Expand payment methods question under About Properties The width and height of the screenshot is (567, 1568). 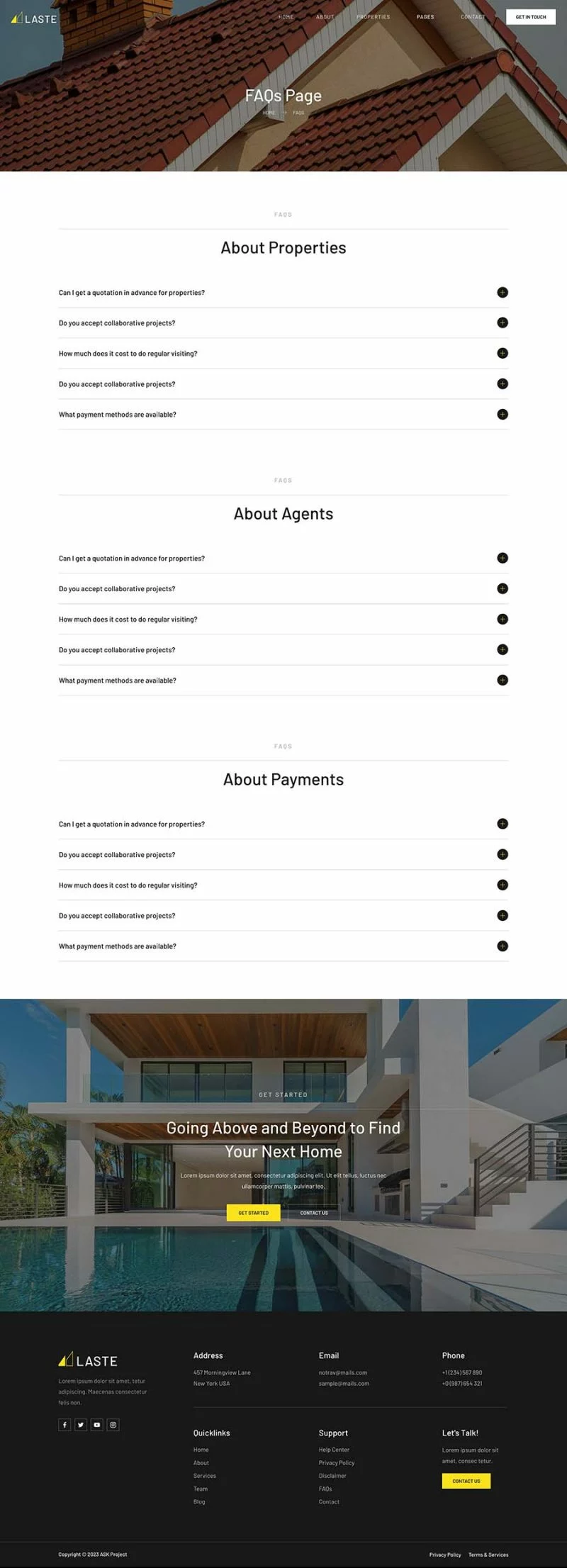tap(502, 414)
